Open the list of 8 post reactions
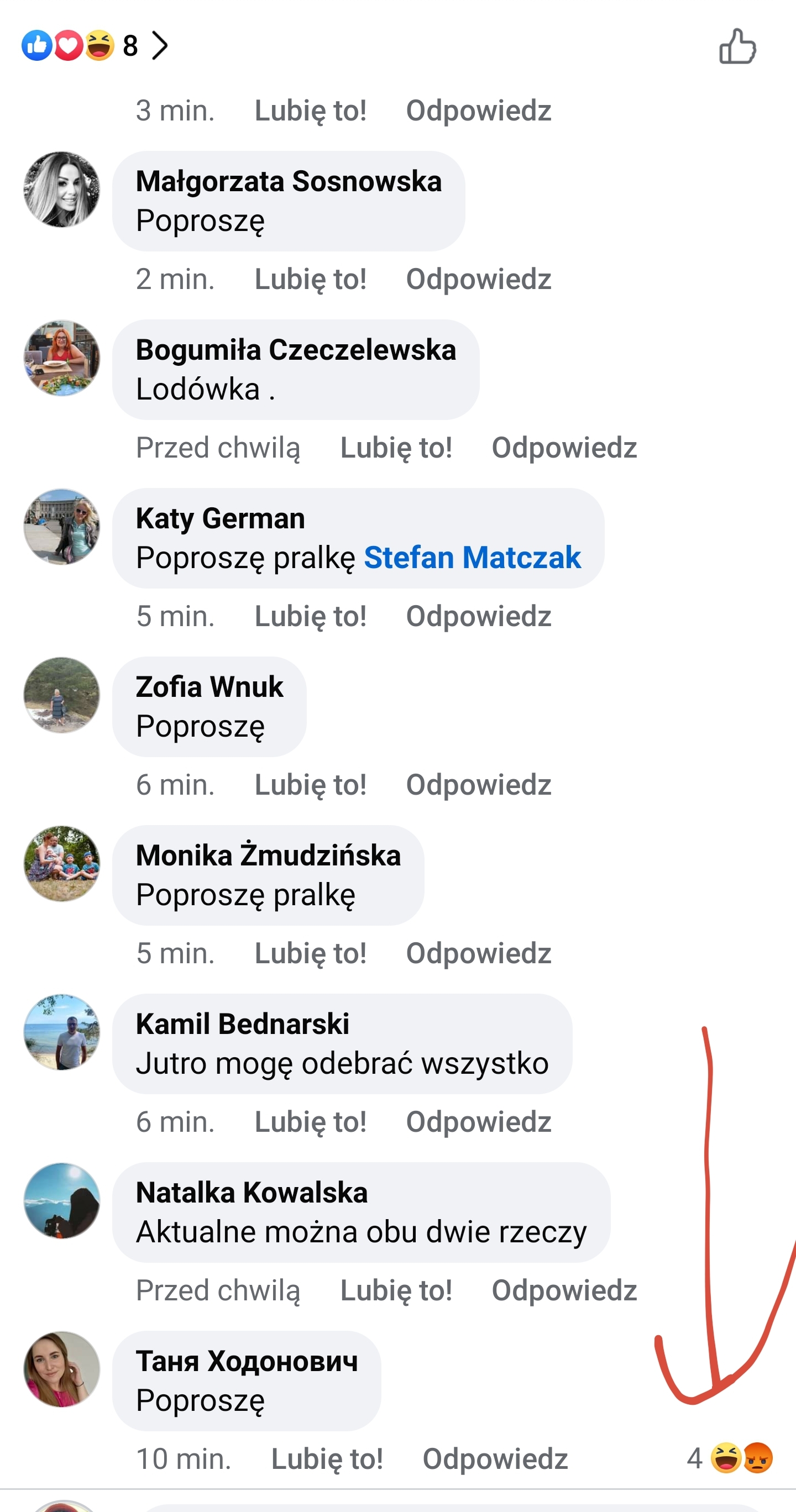The height and width of the screenshot is (1512, 796). [x=95, y=46]
